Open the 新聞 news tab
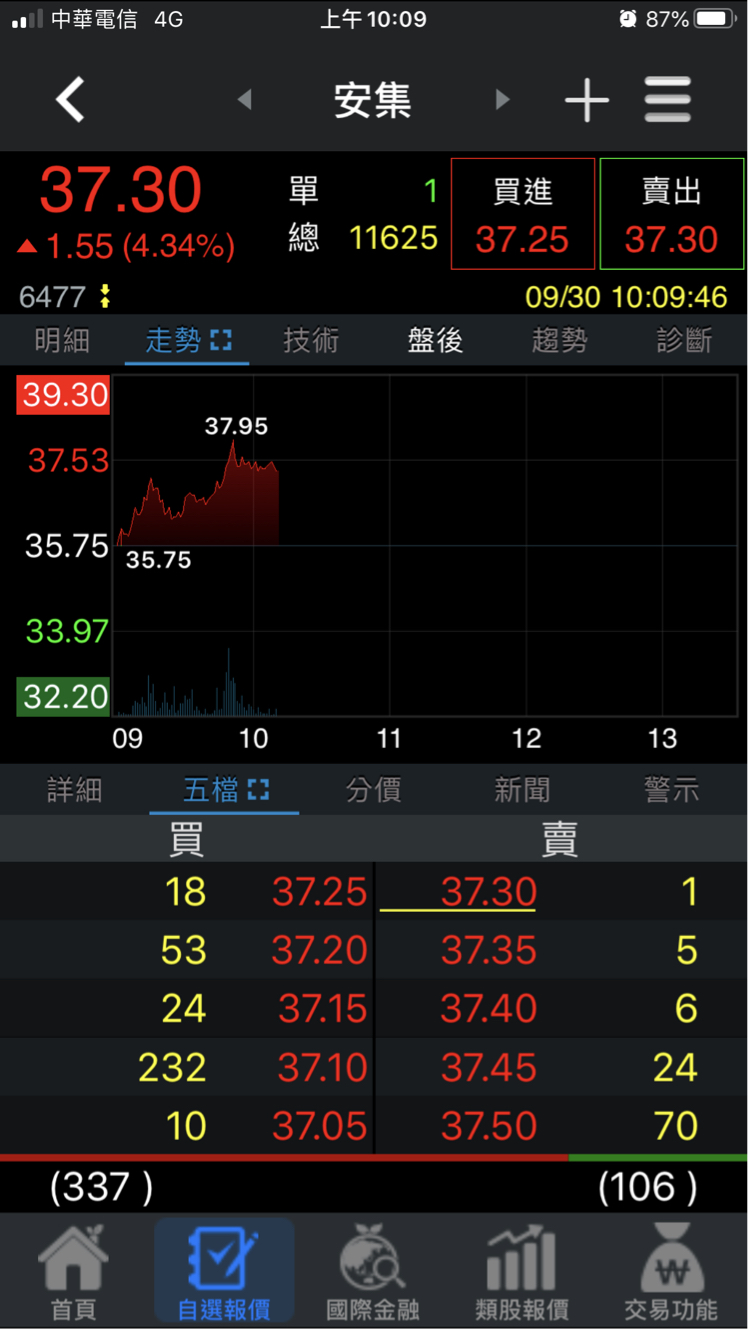Viewport: 748px width, 1329px height. pyautogui.click(x=522, y=791)
